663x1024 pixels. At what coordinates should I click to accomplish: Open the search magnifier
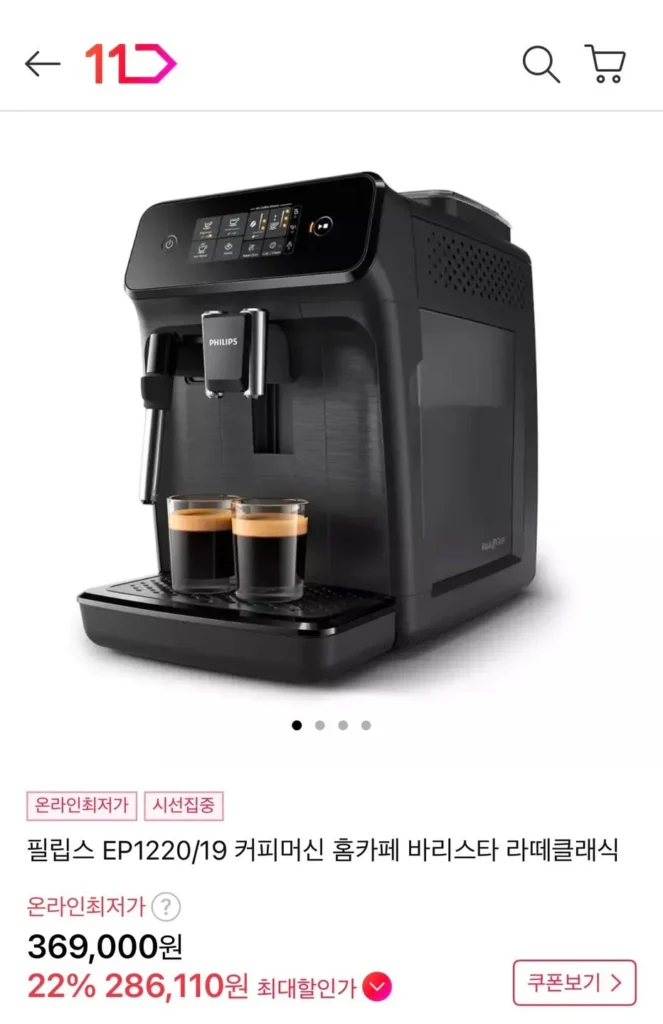pyautogui.click(x=541, y=65)
